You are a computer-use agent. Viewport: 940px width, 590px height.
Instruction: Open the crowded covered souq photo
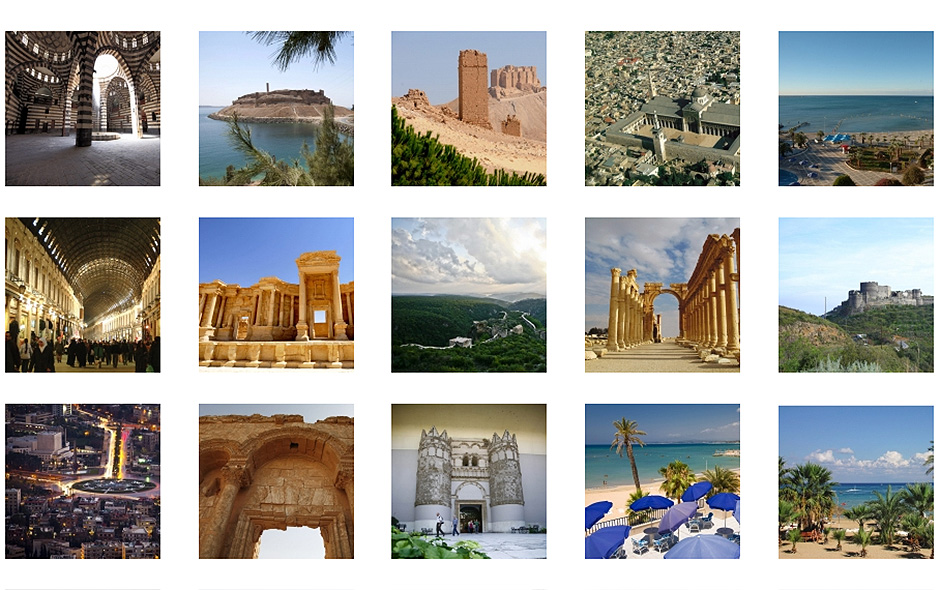(82, 295)
